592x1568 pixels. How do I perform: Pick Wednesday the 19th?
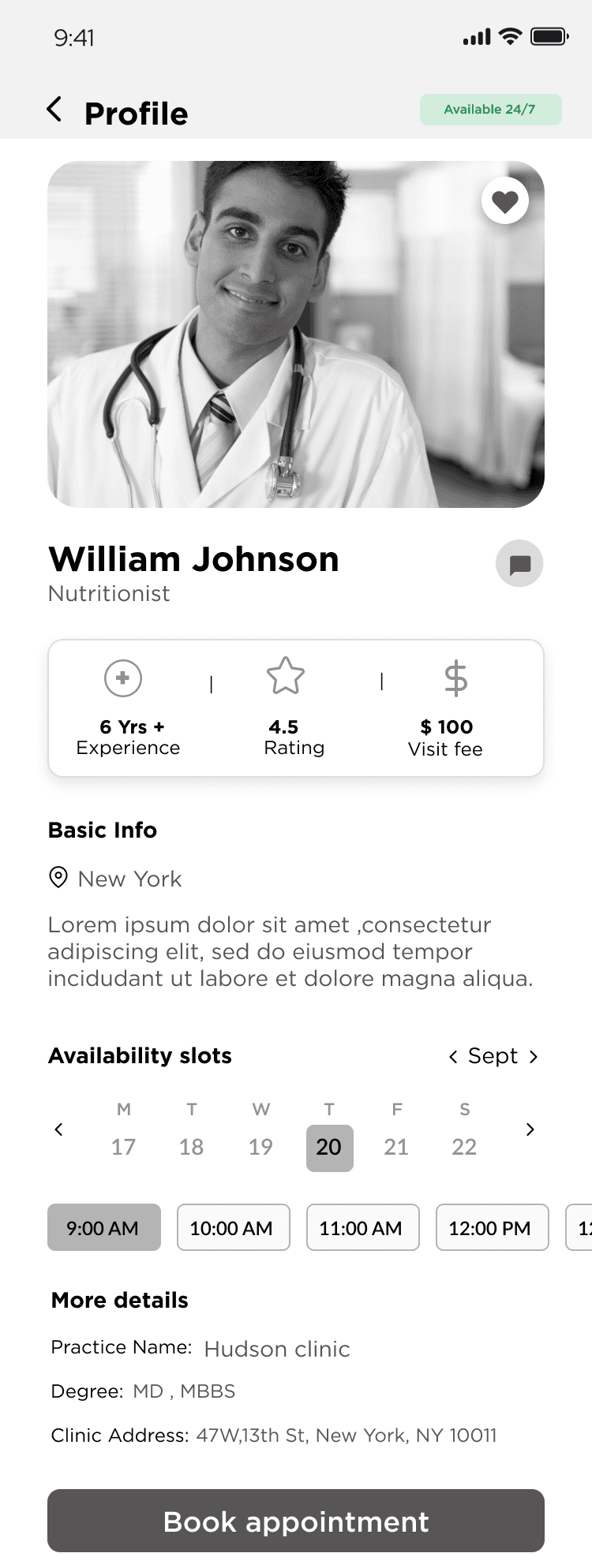260,1147
